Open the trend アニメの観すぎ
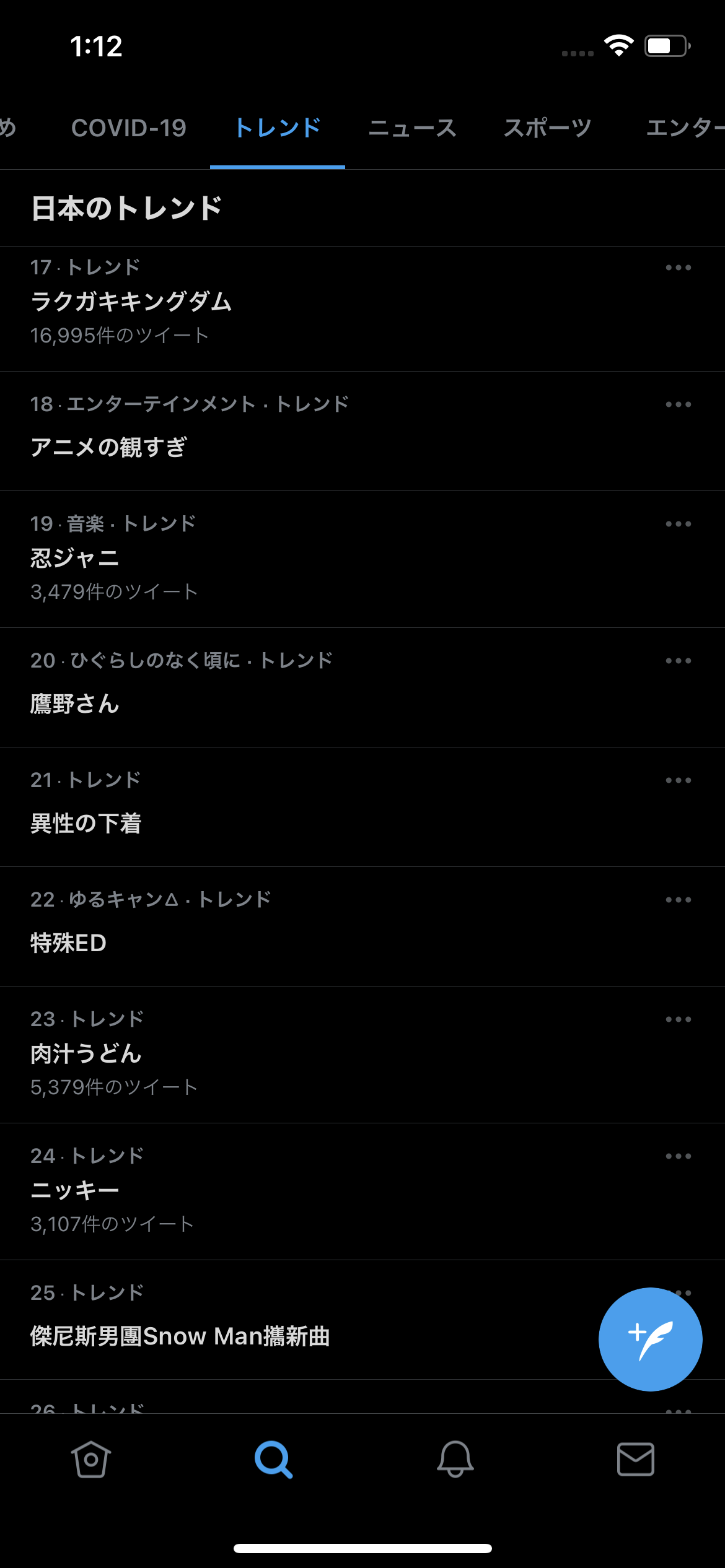The width and height of the screenshot is (725, 1568). coord(362,432)
